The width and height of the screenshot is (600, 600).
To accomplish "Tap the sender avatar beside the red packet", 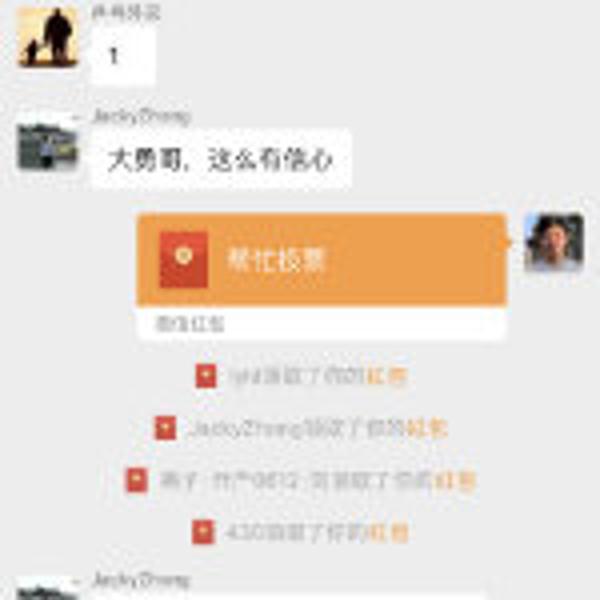I will (x=553, y=242).
